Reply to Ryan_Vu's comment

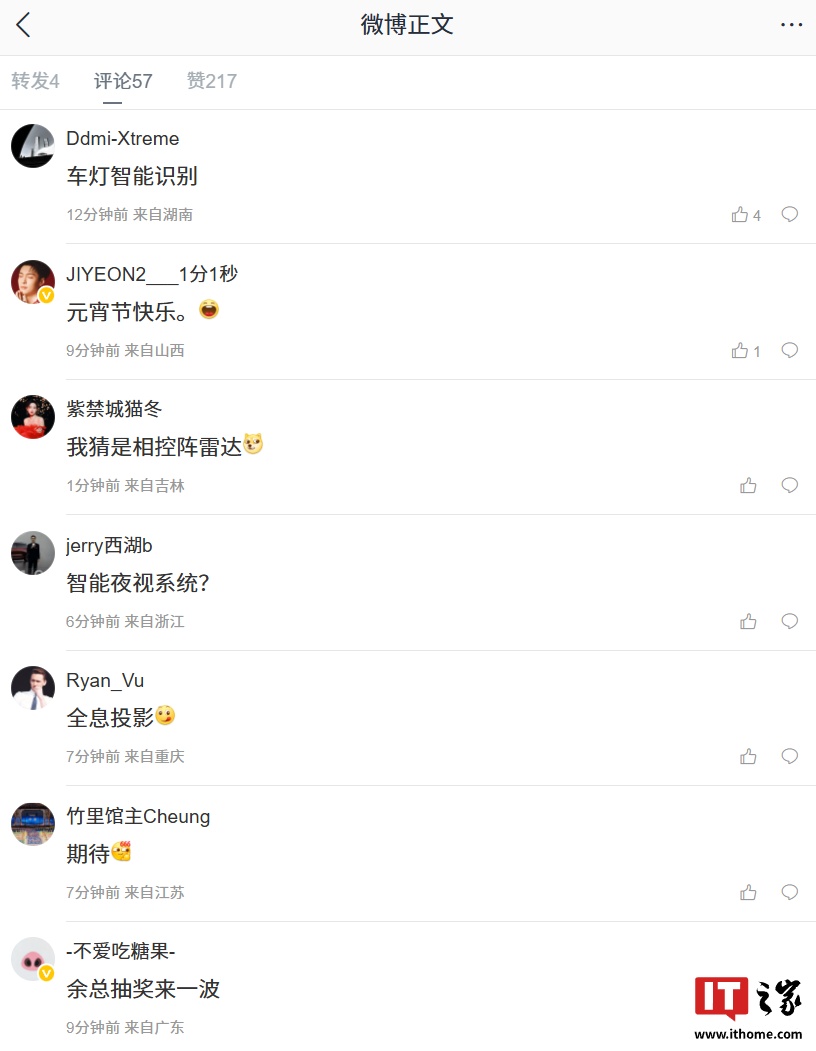pyautogui.click(x=789, y=756)
